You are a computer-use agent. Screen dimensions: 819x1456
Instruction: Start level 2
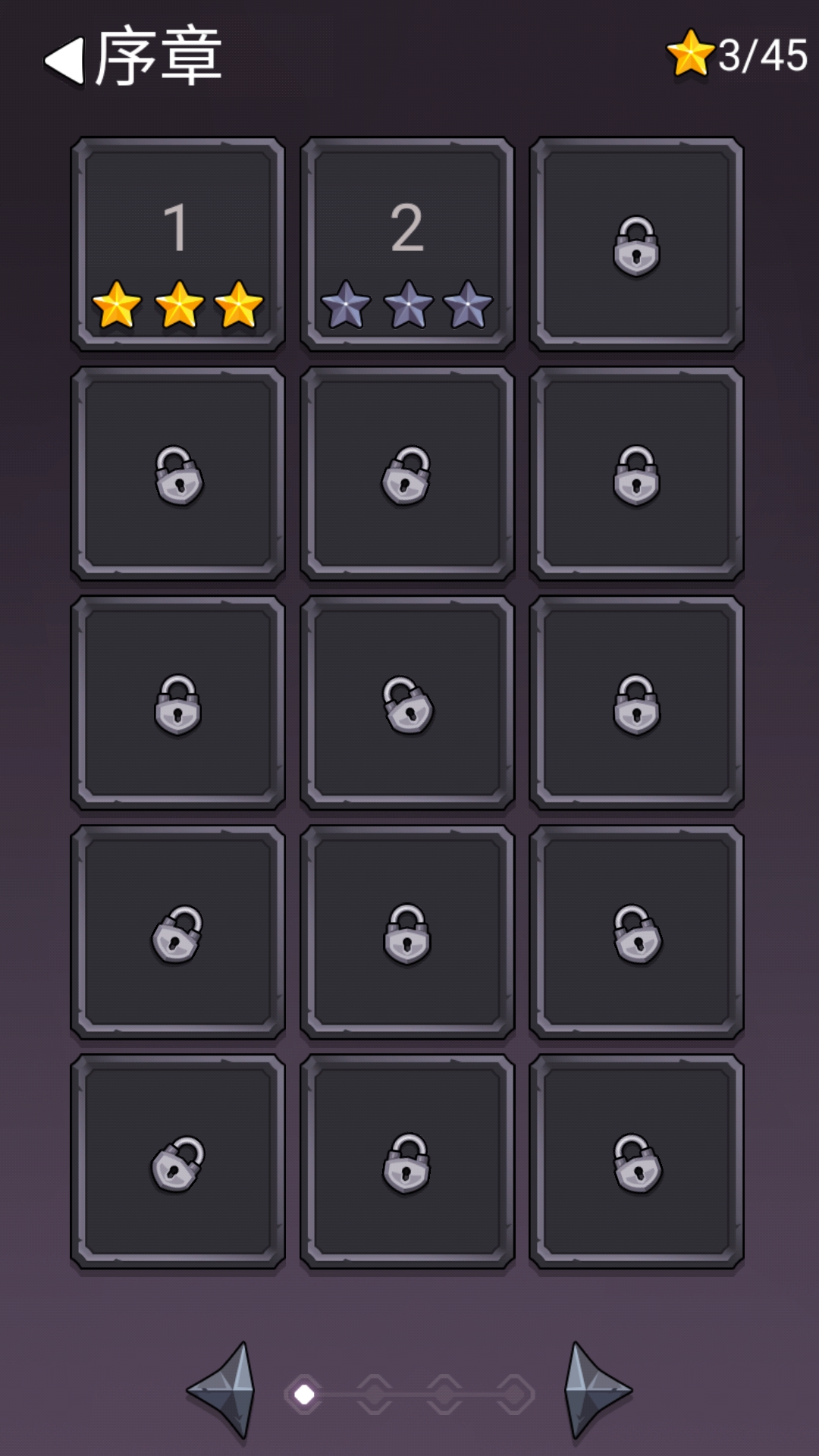[407, 244]
